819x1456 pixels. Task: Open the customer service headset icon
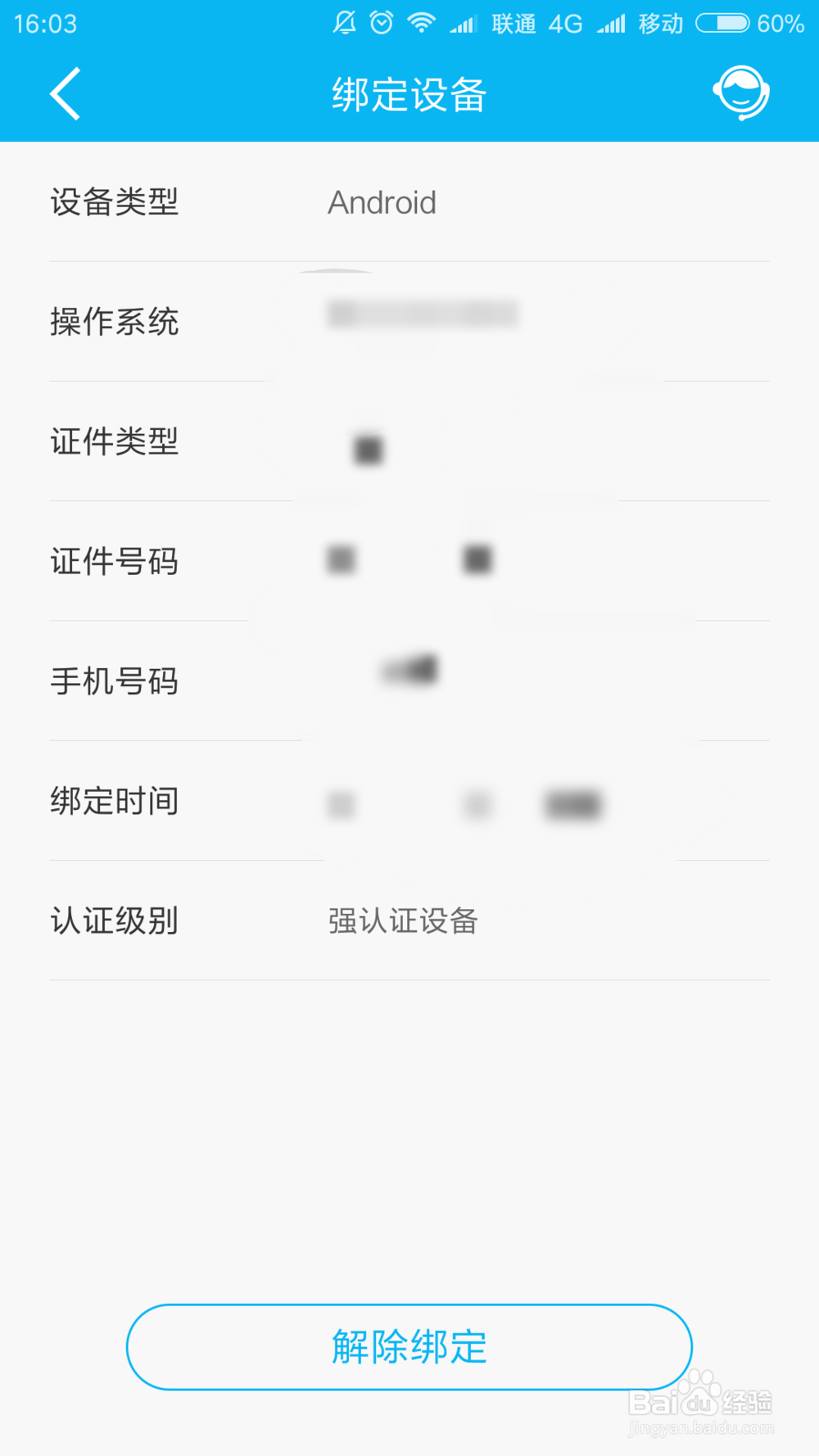point(741,93)
